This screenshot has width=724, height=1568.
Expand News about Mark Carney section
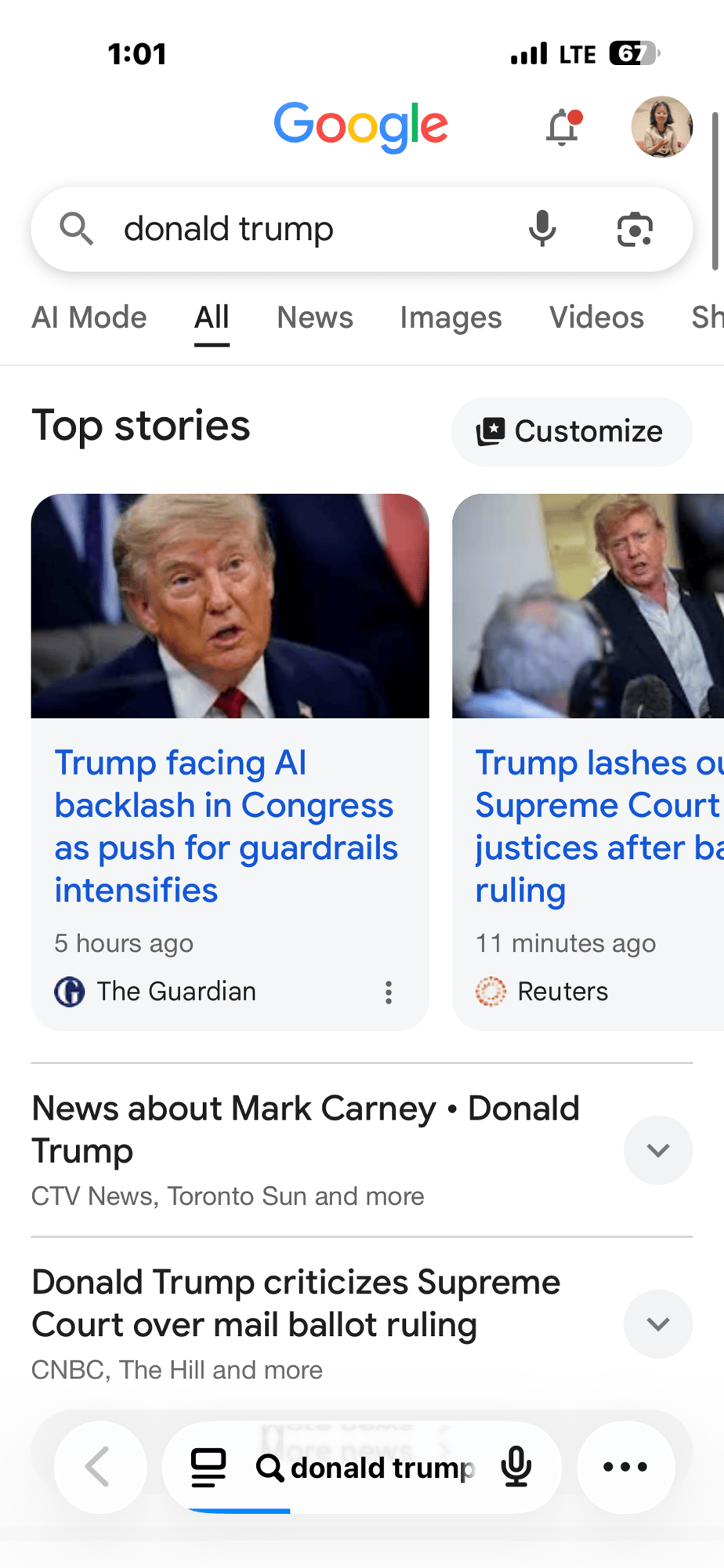(658, 1150)
